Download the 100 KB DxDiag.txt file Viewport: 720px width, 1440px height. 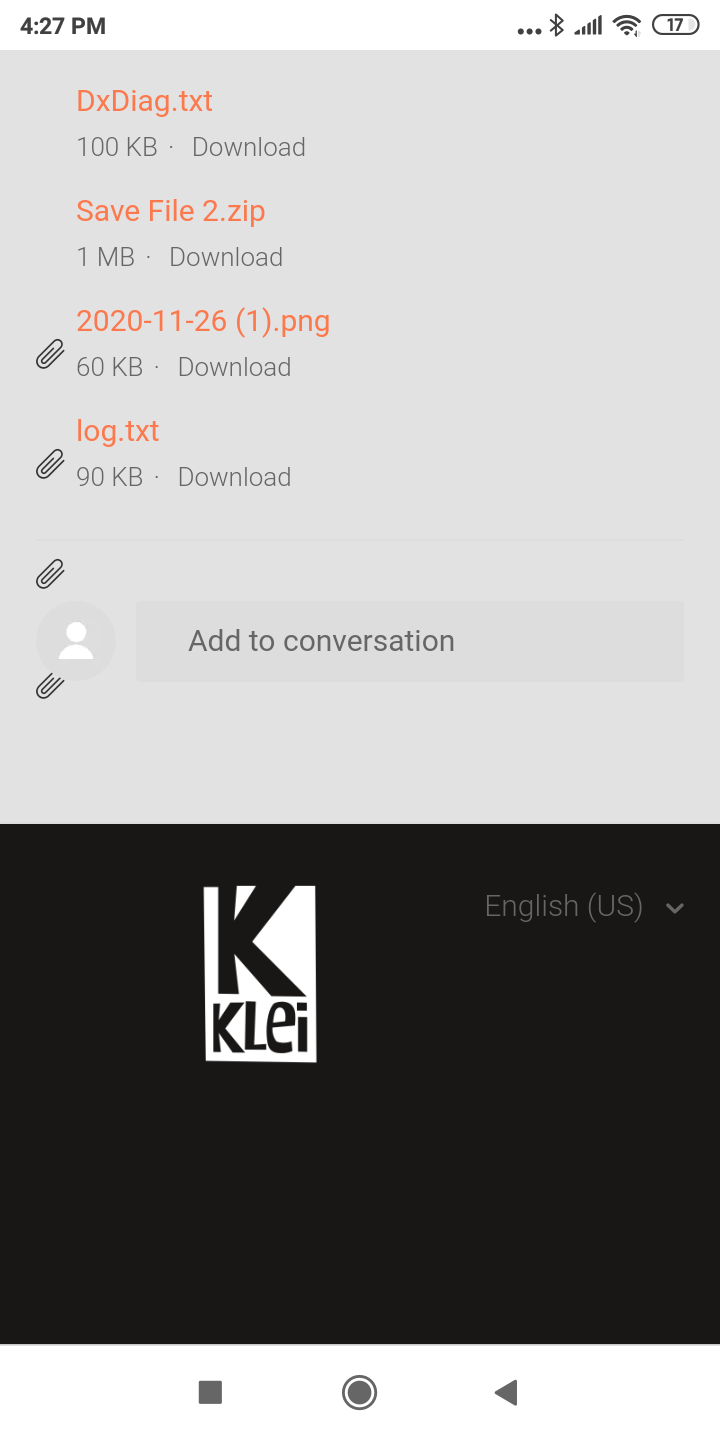coord(248,147)
